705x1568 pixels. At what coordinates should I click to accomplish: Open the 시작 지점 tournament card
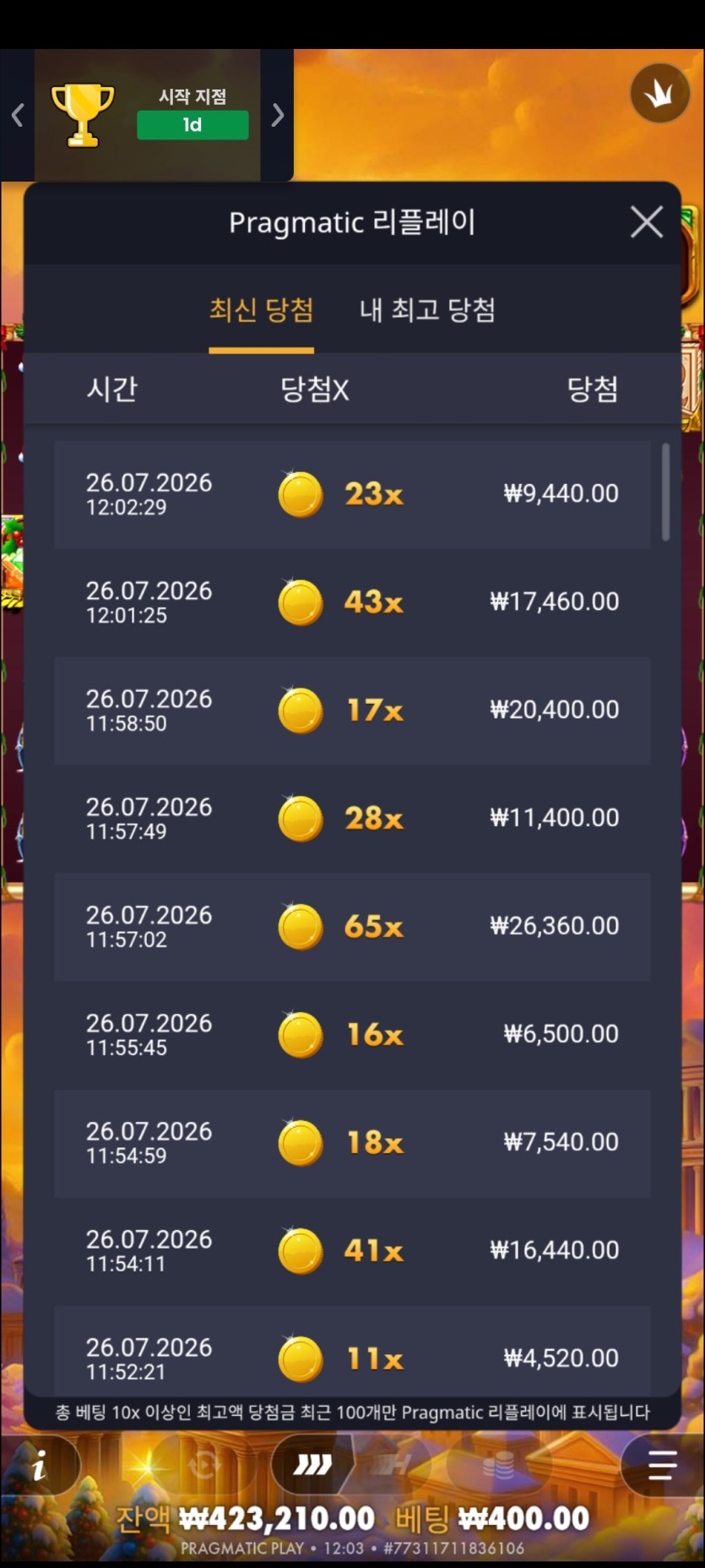tap(148, 115)
